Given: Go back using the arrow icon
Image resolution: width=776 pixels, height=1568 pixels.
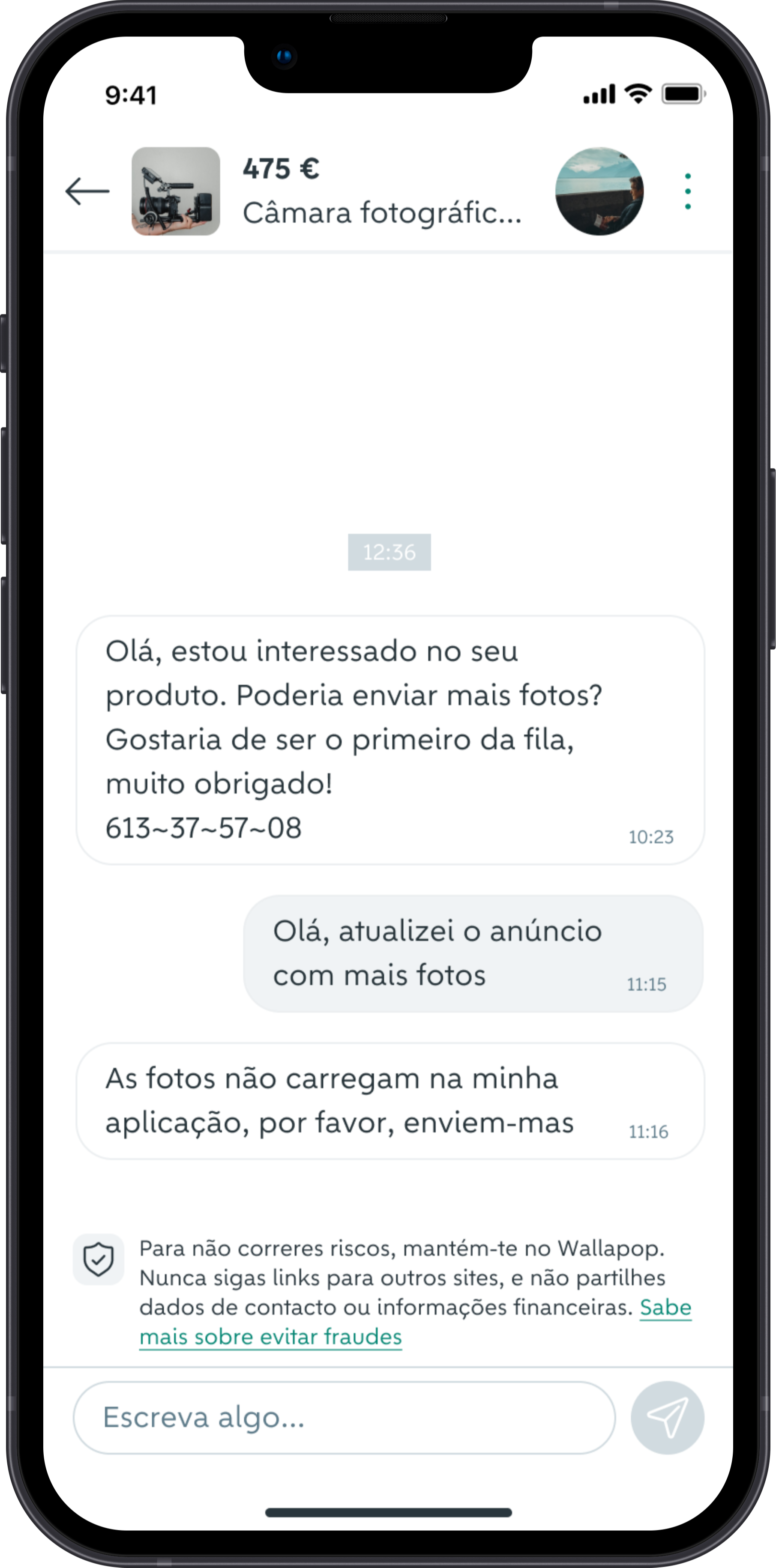Looking at the screenshot, I should point(87,191).
